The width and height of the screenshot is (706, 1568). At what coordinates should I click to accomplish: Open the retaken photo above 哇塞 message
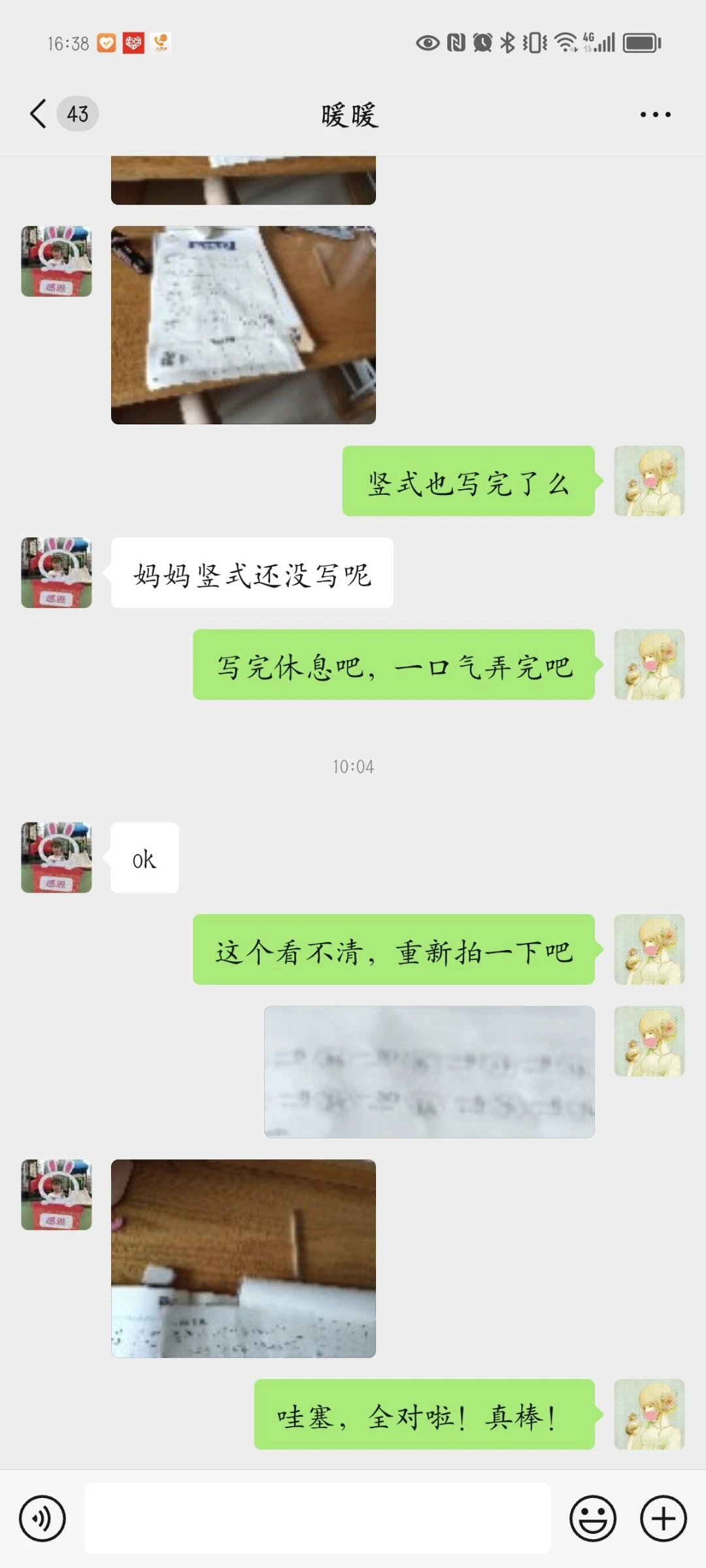coord(243,1258)
